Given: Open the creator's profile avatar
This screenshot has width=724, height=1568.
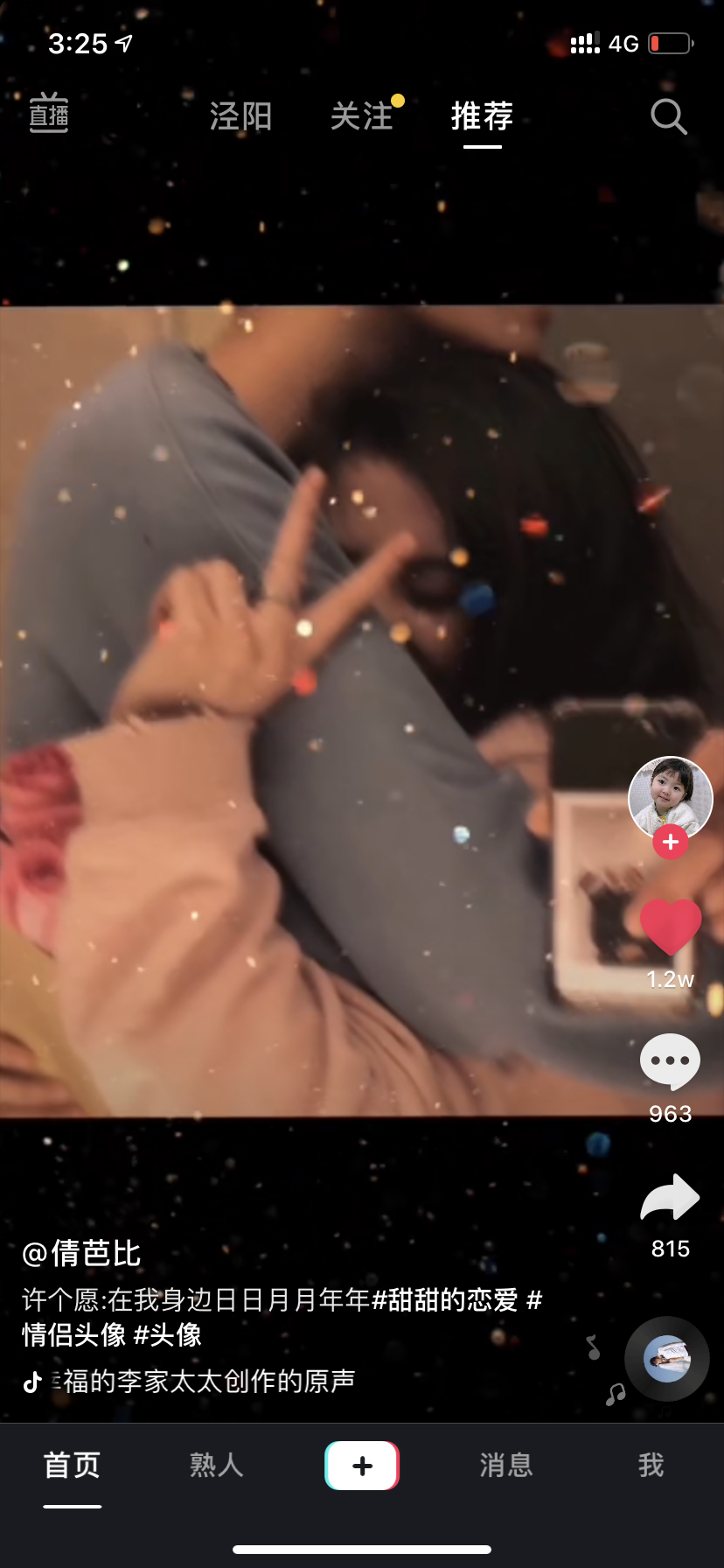Looking at the screenshot, I should click(x=671, y=798).
